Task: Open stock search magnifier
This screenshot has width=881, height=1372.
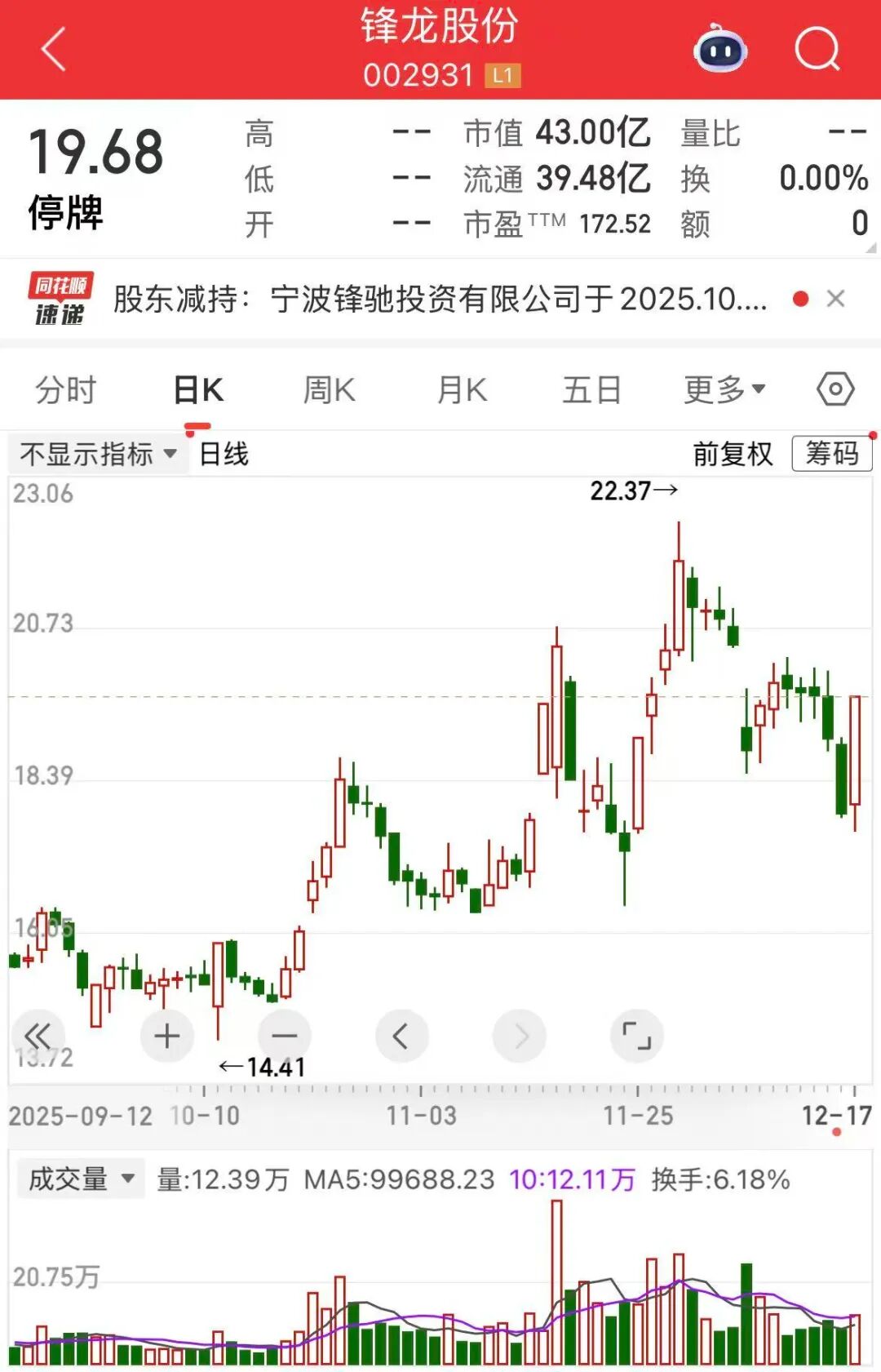Action: point(817,49)
